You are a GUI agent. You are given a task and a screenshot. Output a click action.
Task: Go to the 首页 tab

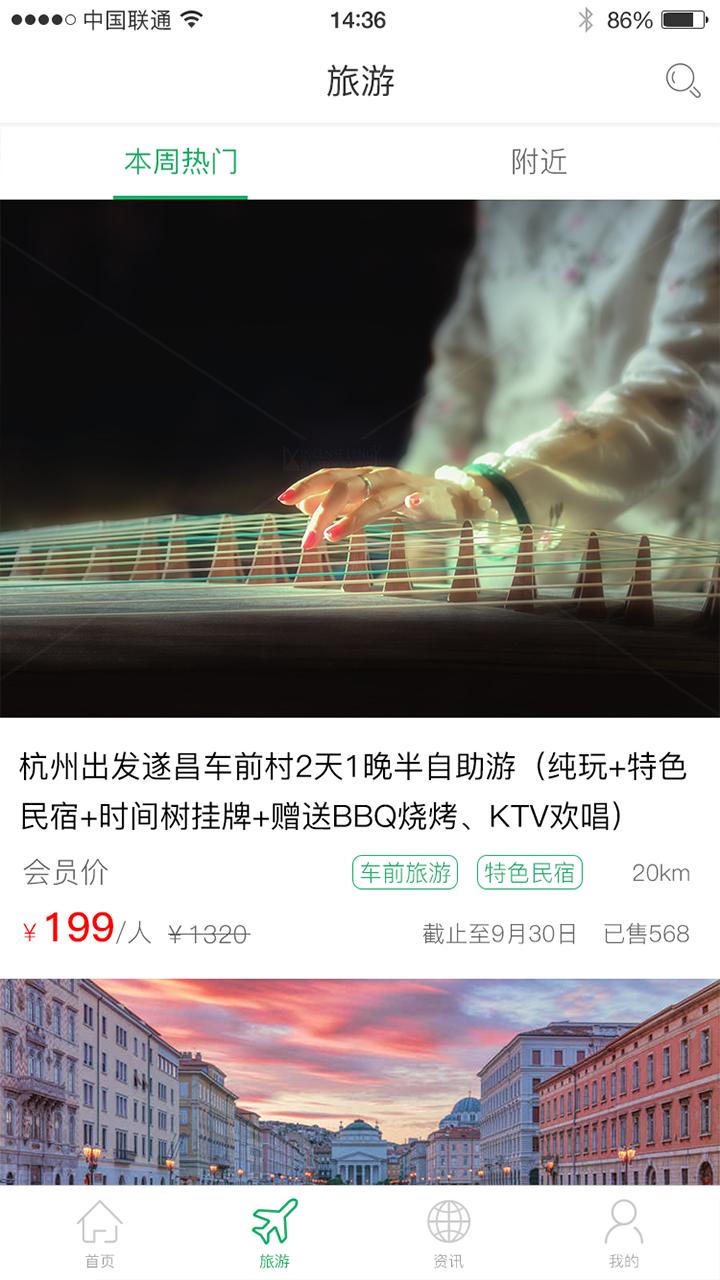(100, 1234)
